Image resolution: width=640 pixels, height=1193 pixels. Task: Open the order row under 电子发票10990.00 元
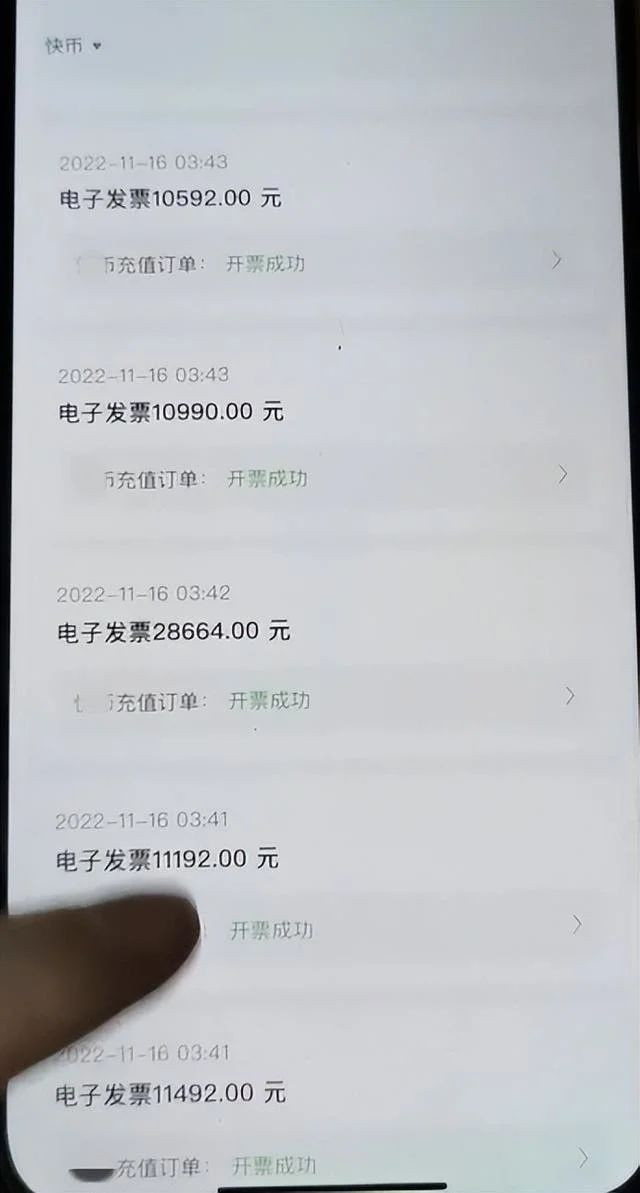[x=320, y=477]
